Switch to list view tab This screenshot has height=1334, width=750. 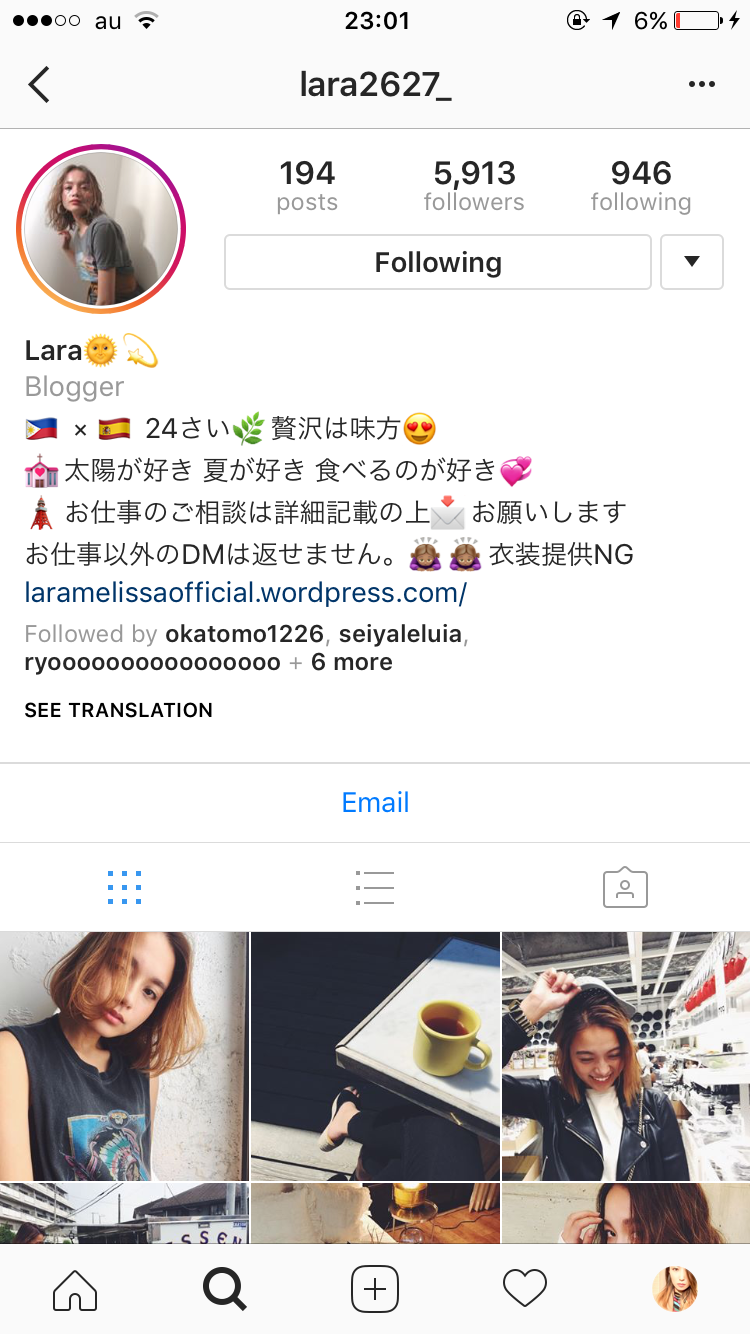375,887
